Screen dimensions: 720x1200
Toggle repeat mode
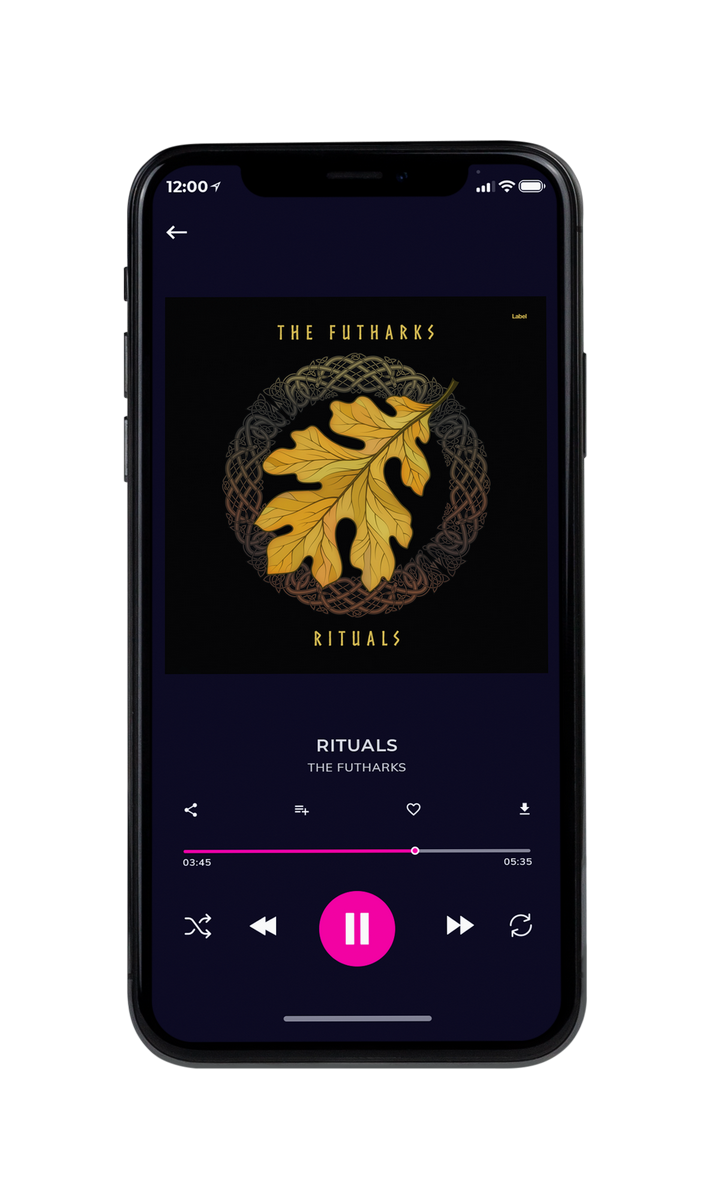(x=520, y=926)
